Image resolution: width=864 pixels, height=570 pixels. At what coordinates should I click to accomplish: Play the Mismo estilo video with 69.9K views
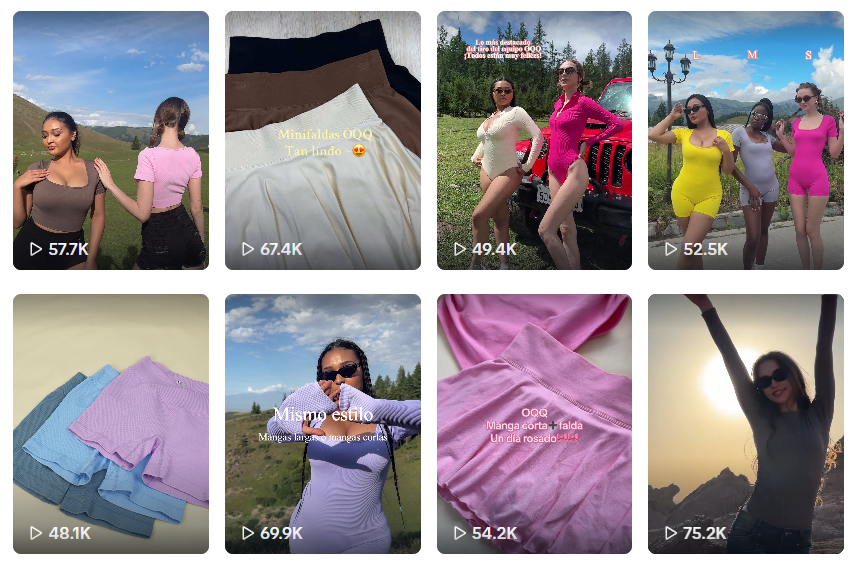coord(322,423)
